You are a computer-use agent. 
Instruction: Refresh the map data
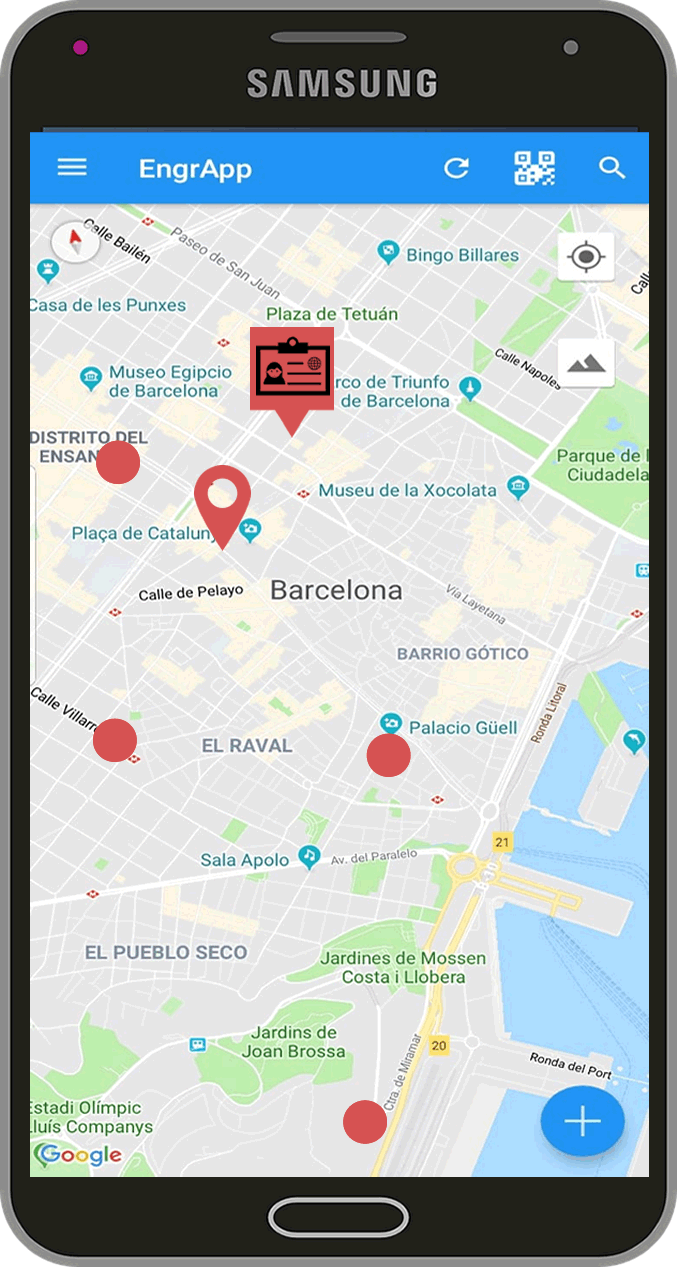(457, 168)
